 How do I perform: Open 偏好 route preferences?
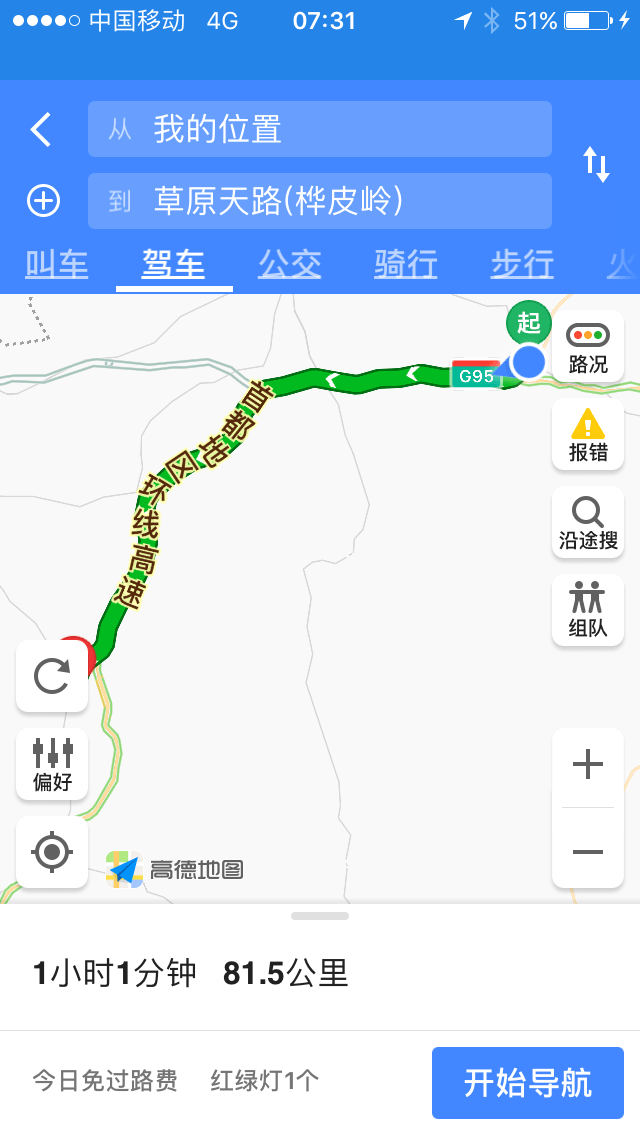52,764
